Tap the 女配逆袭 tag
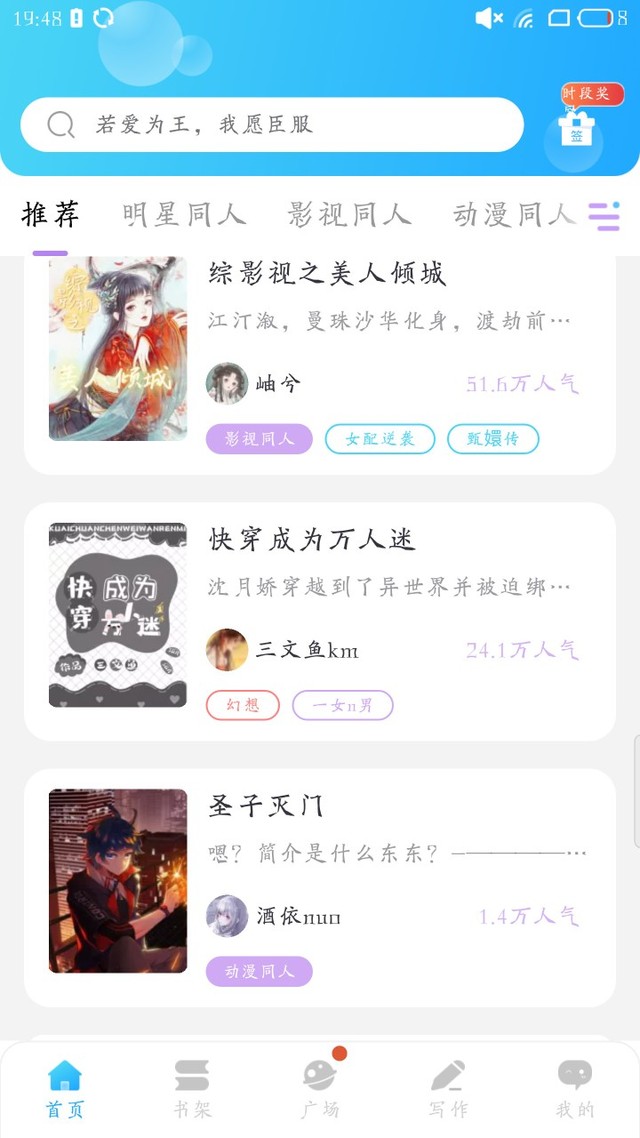This screenshot has height=1138, width=640. [x=379, y=439]
